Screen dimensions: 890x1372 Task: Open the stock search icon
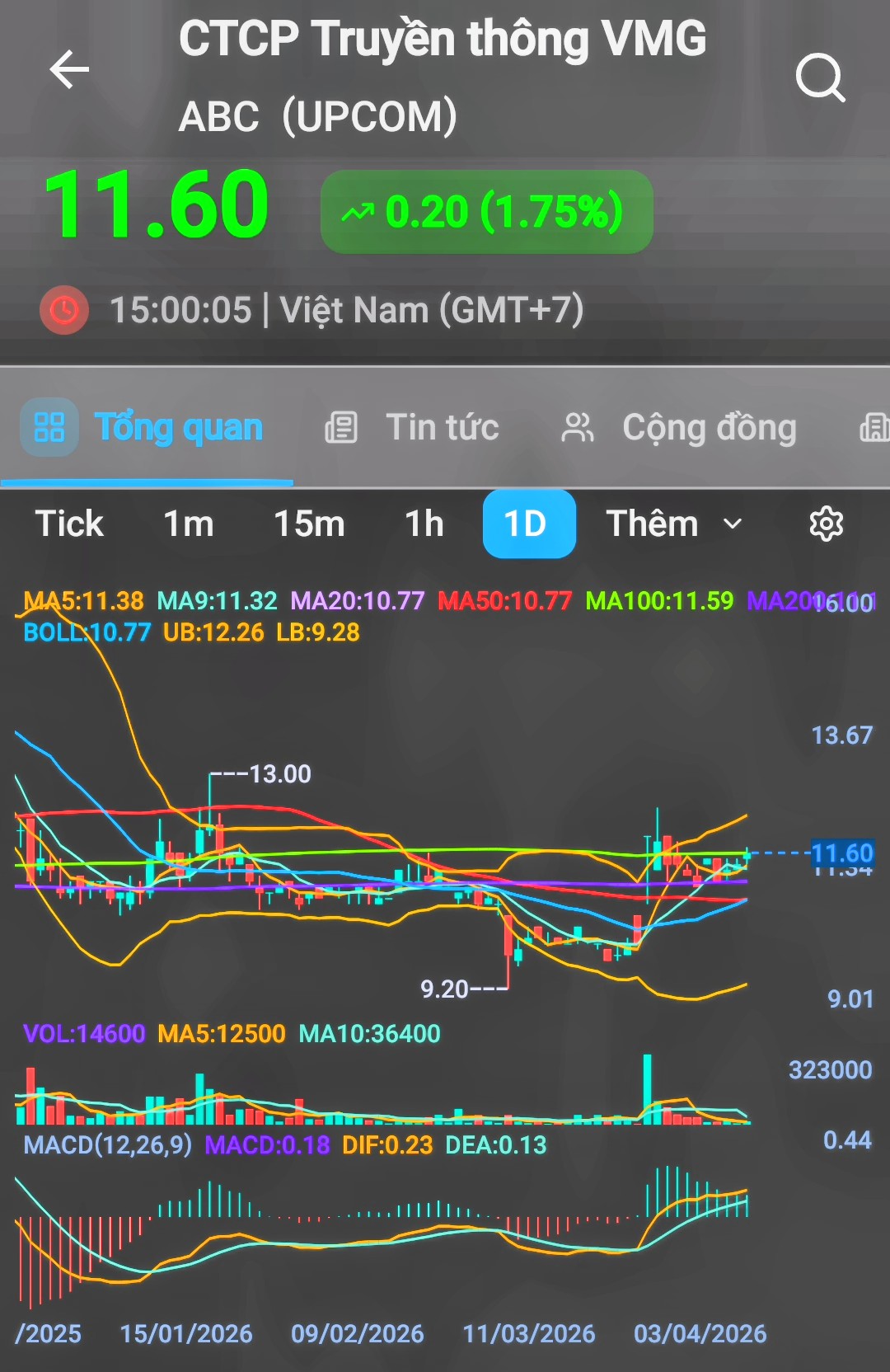pos(820,78)
